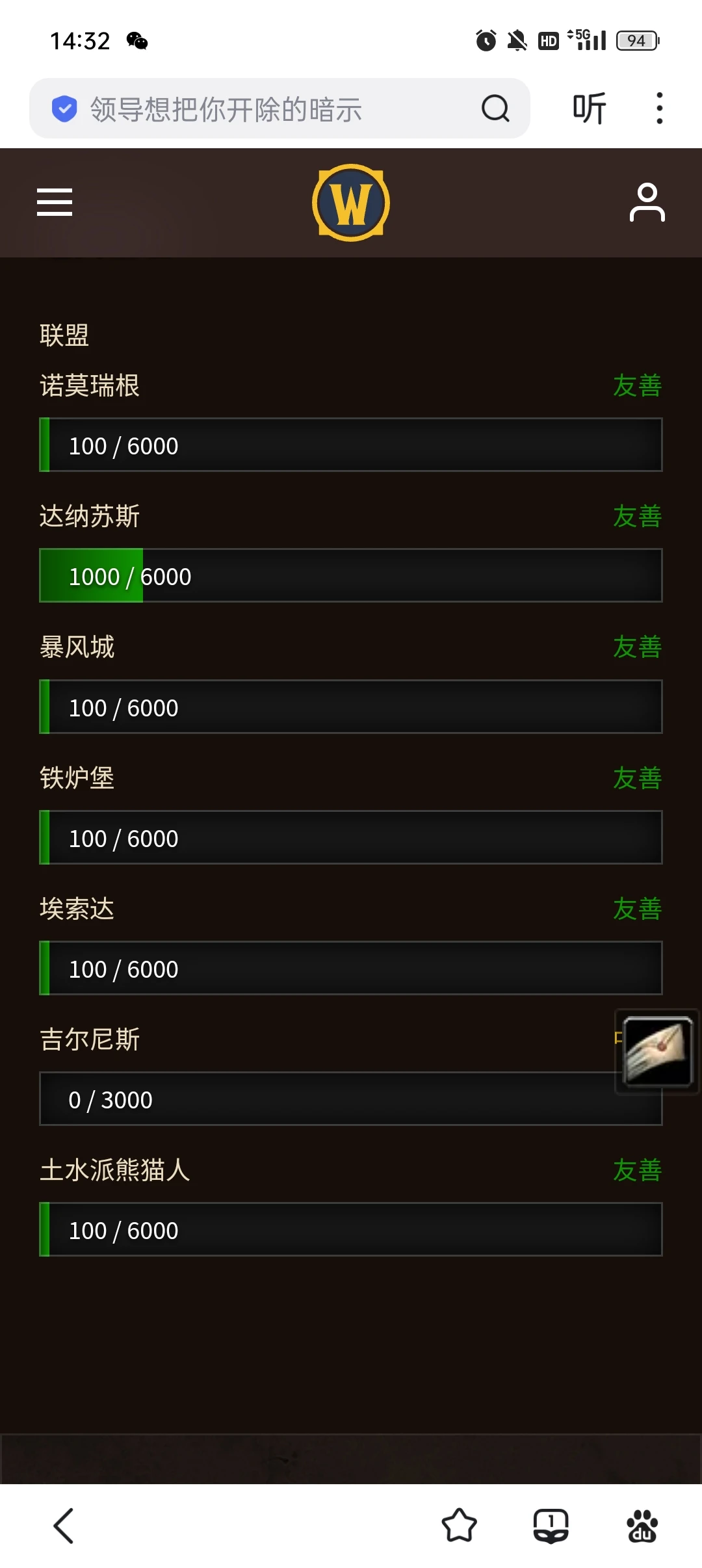Open the browser tabs switcher
Image resolution: width=702 pixels, height=1568 pixels.
(551, 1526)
